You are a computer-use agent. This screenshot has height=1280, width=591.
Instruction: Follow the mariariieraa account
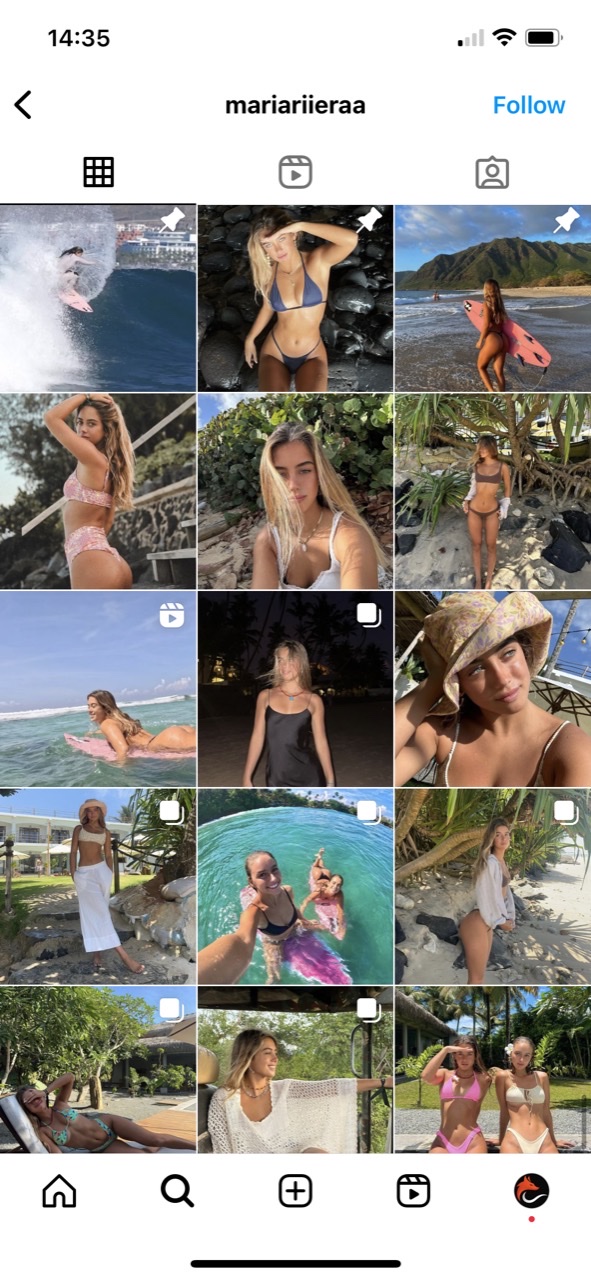pos(529,105)
